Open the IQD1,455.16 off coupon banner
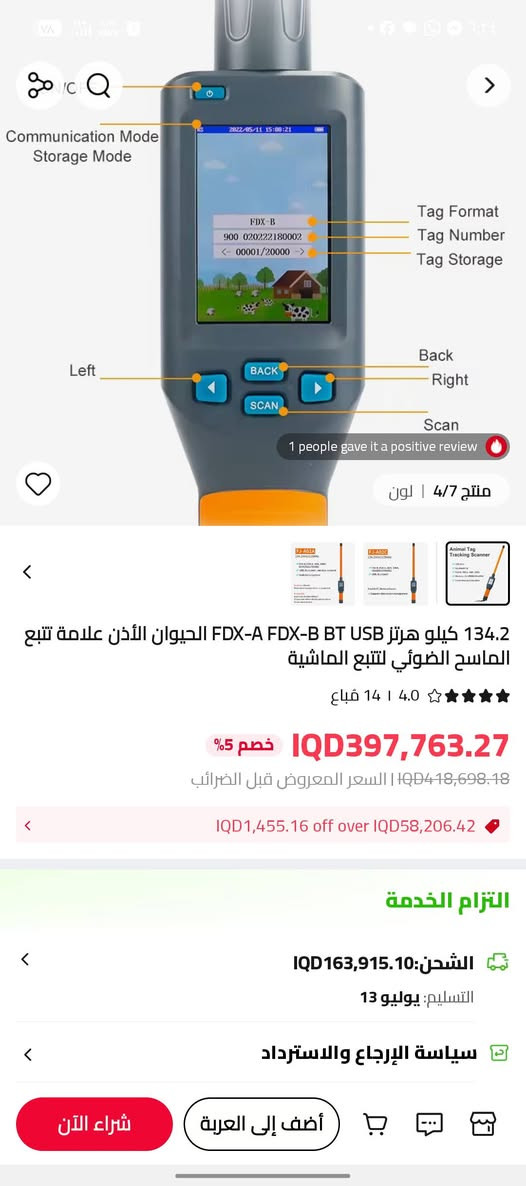This screenshot has width=526, height=1186. [x=263, y=825]
